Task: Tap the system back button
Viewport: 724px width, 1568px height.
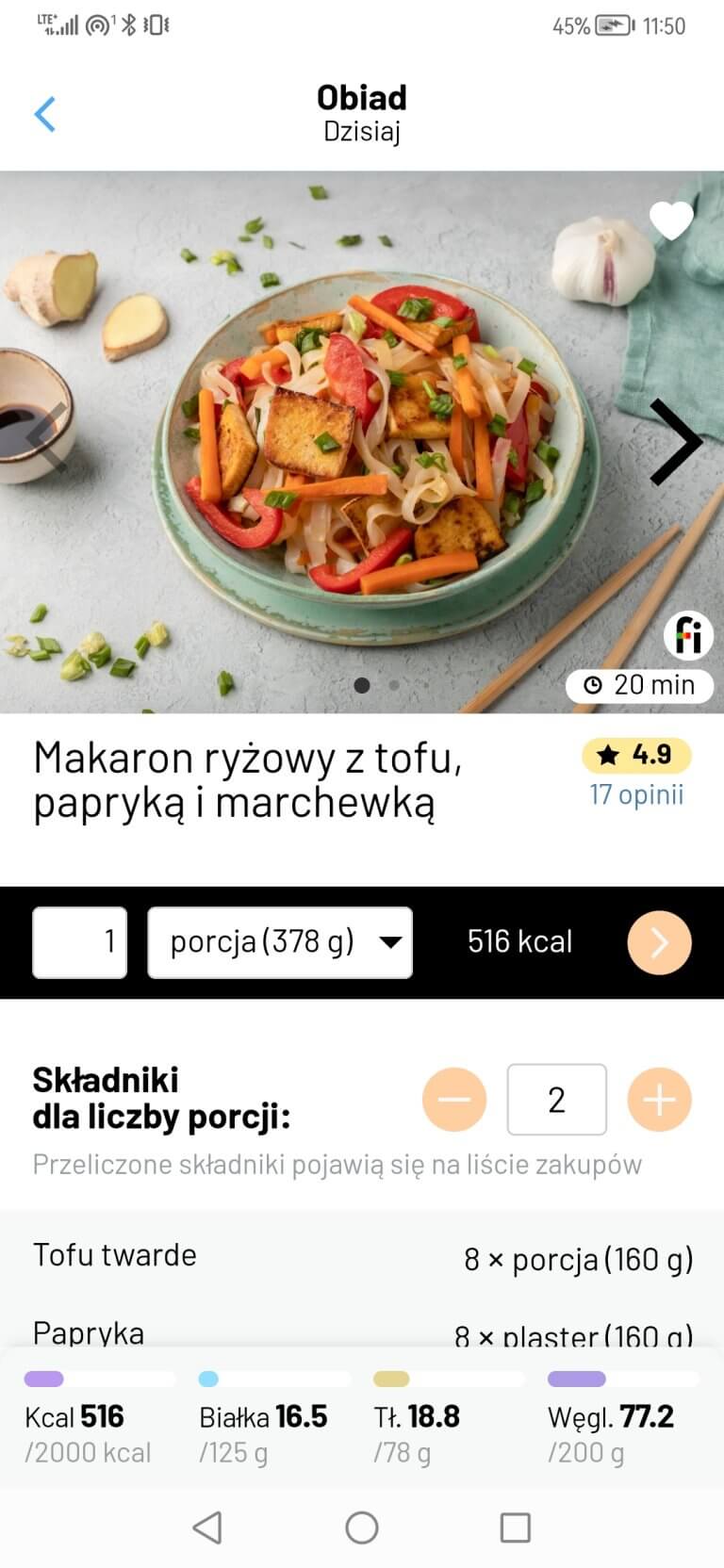Action: tap(207, 1527)
